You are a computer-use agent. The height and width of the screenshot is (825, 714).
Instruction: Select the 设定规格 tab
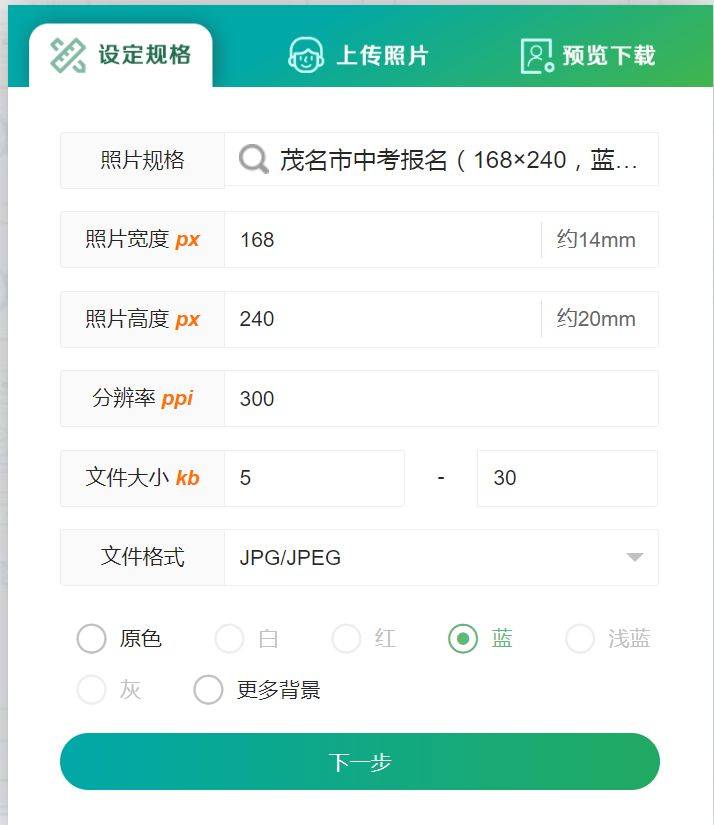pos(121,55)
